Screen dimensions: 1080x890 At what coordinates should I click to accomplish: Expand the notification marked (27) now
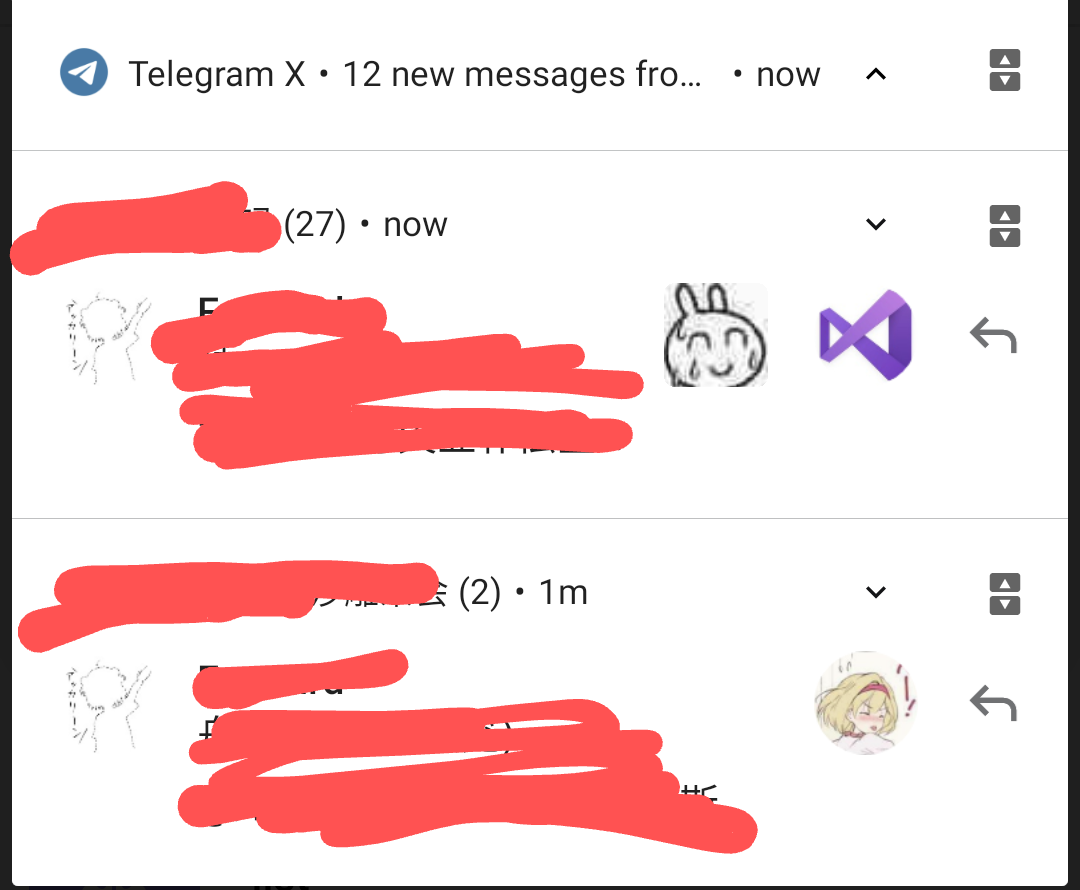[x=876, y=224]
